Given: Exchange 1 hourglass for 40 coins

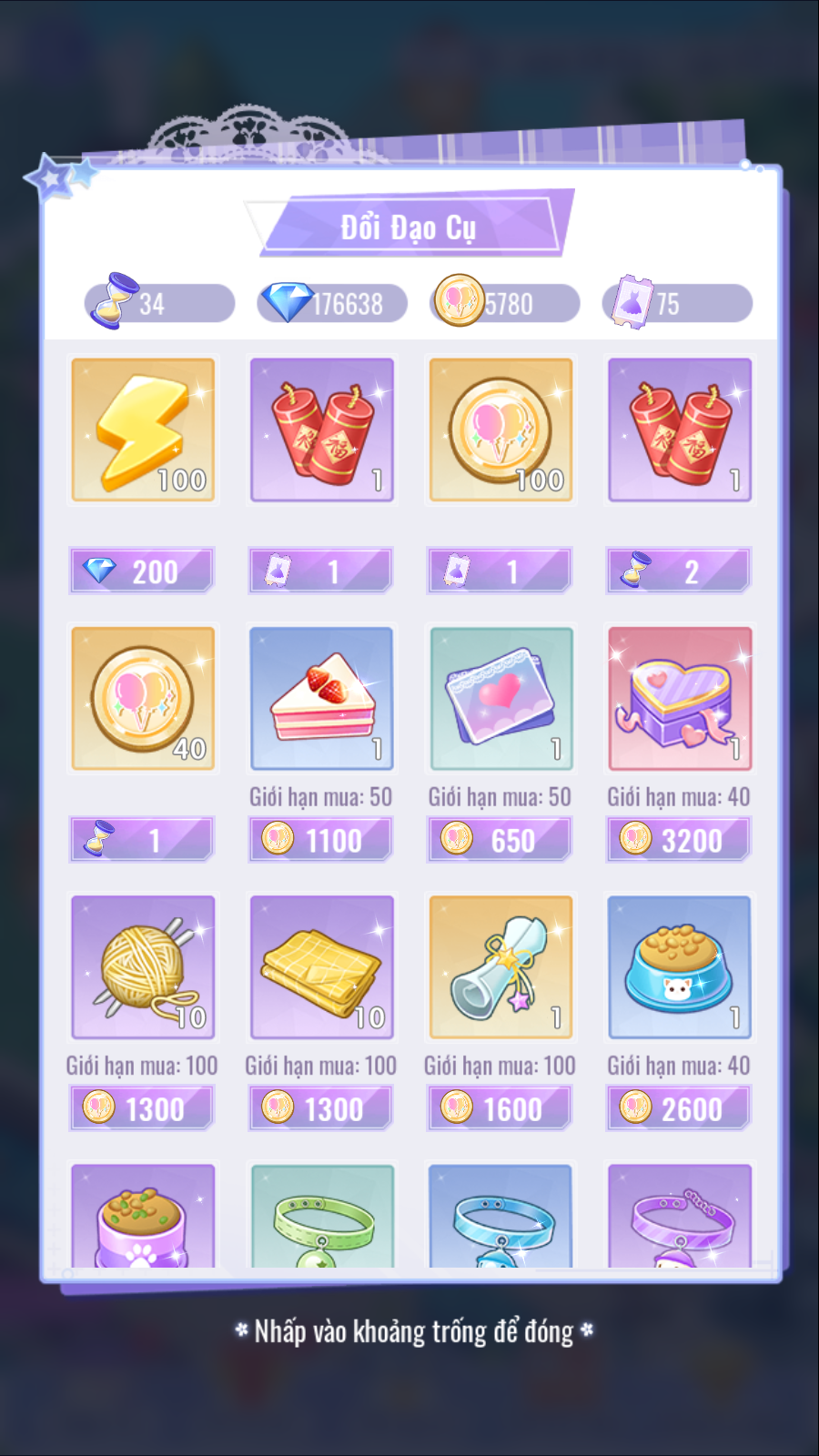Looking at the screenshot, I should (142, 840).
